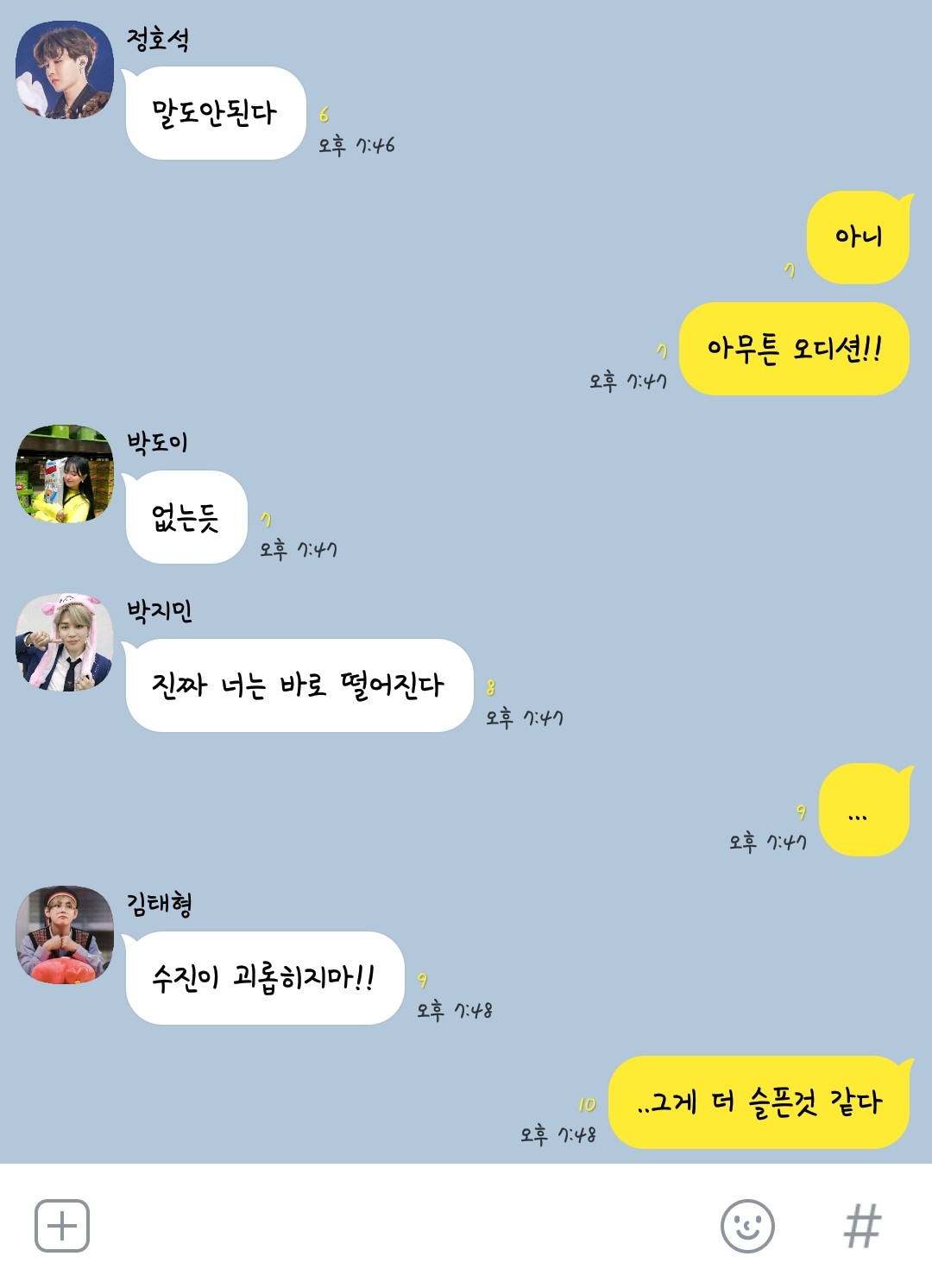The image size is (932, 1288).
Task: Open 박지민's profile picture
Action: point(65,642)
